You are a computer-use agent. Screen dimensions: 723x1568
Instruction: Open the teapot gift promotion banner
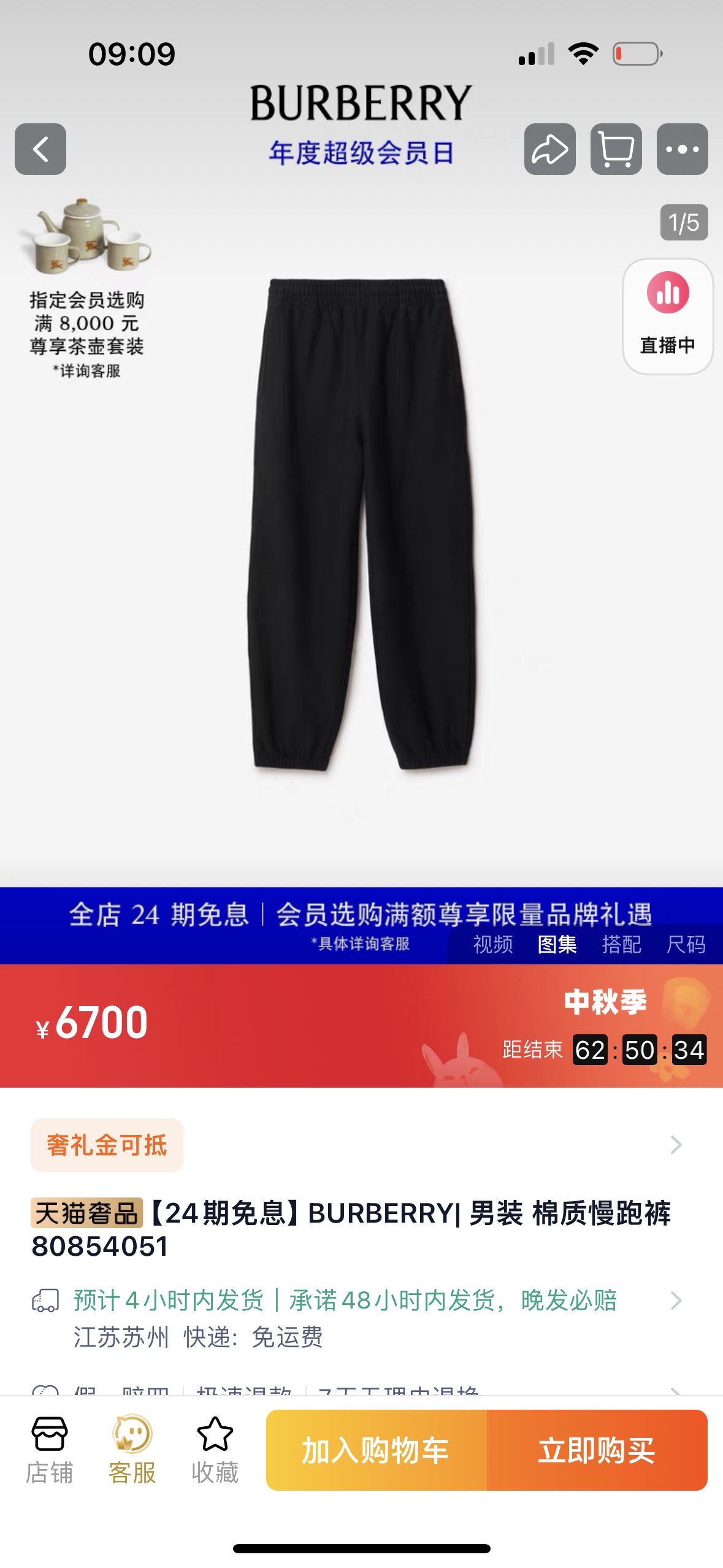tap(86, 288)
